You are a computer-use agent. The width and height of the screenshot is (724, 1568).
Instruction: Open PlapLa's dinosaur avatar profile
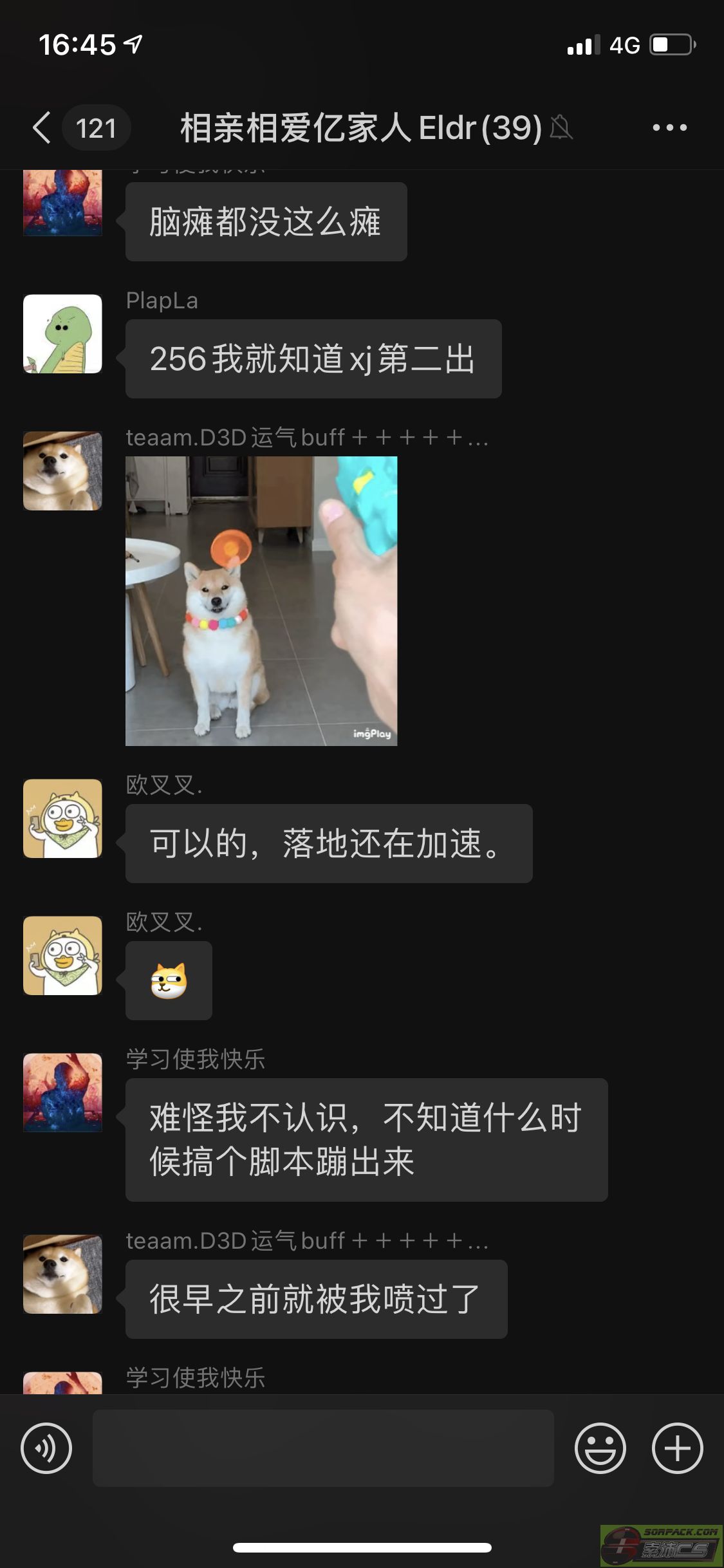tap(62, 333)
